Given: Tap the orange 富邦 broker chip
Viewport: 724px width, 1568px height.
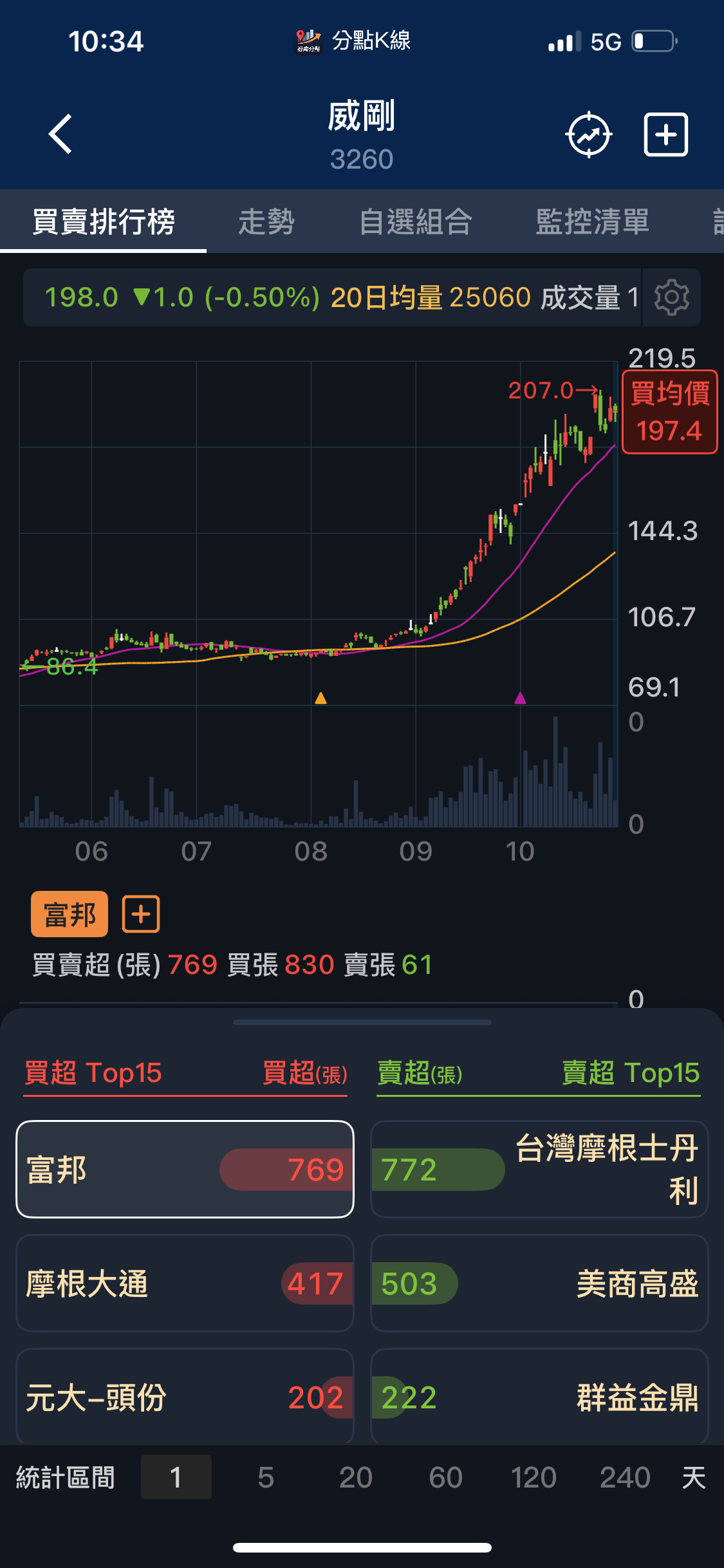Looking at the screenshot, I should [x=70, y=914].
